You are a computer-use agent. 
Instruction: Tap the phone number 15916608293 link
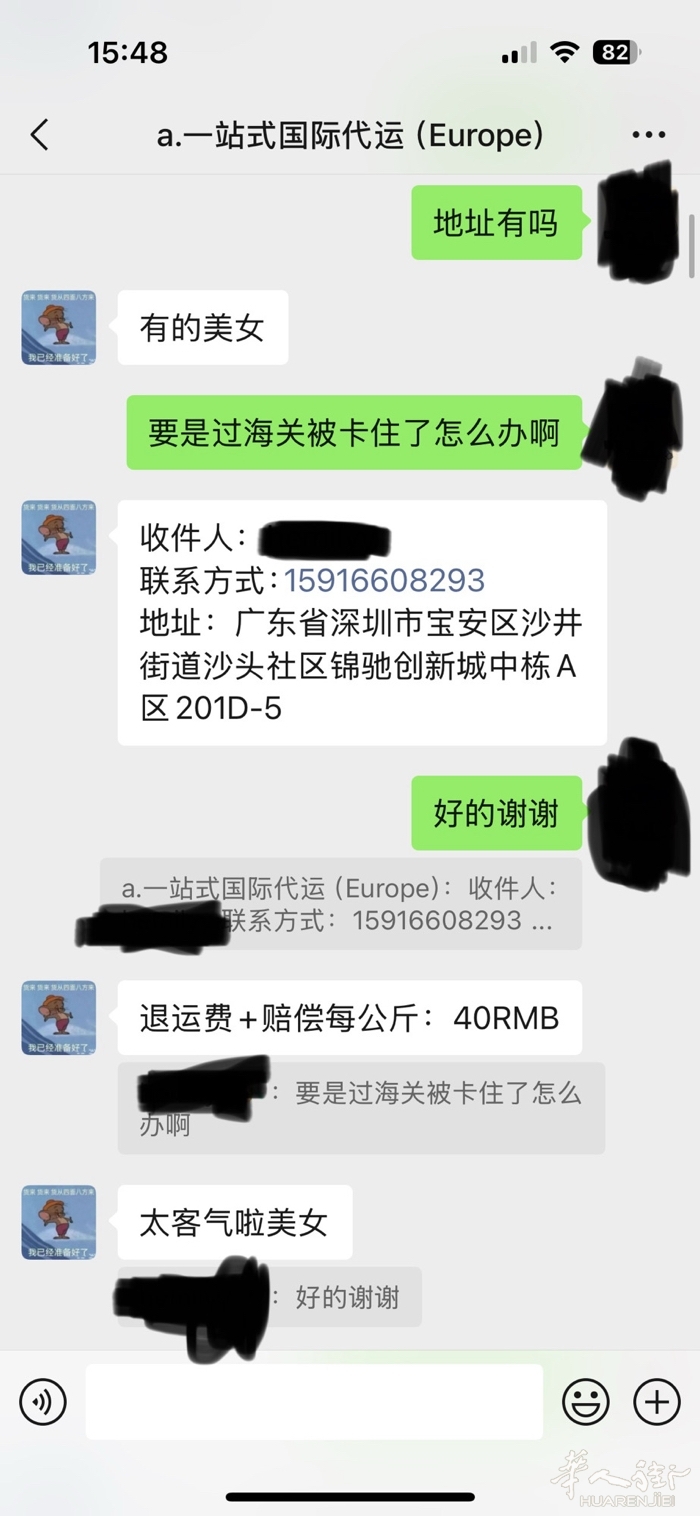pos(384,580)
